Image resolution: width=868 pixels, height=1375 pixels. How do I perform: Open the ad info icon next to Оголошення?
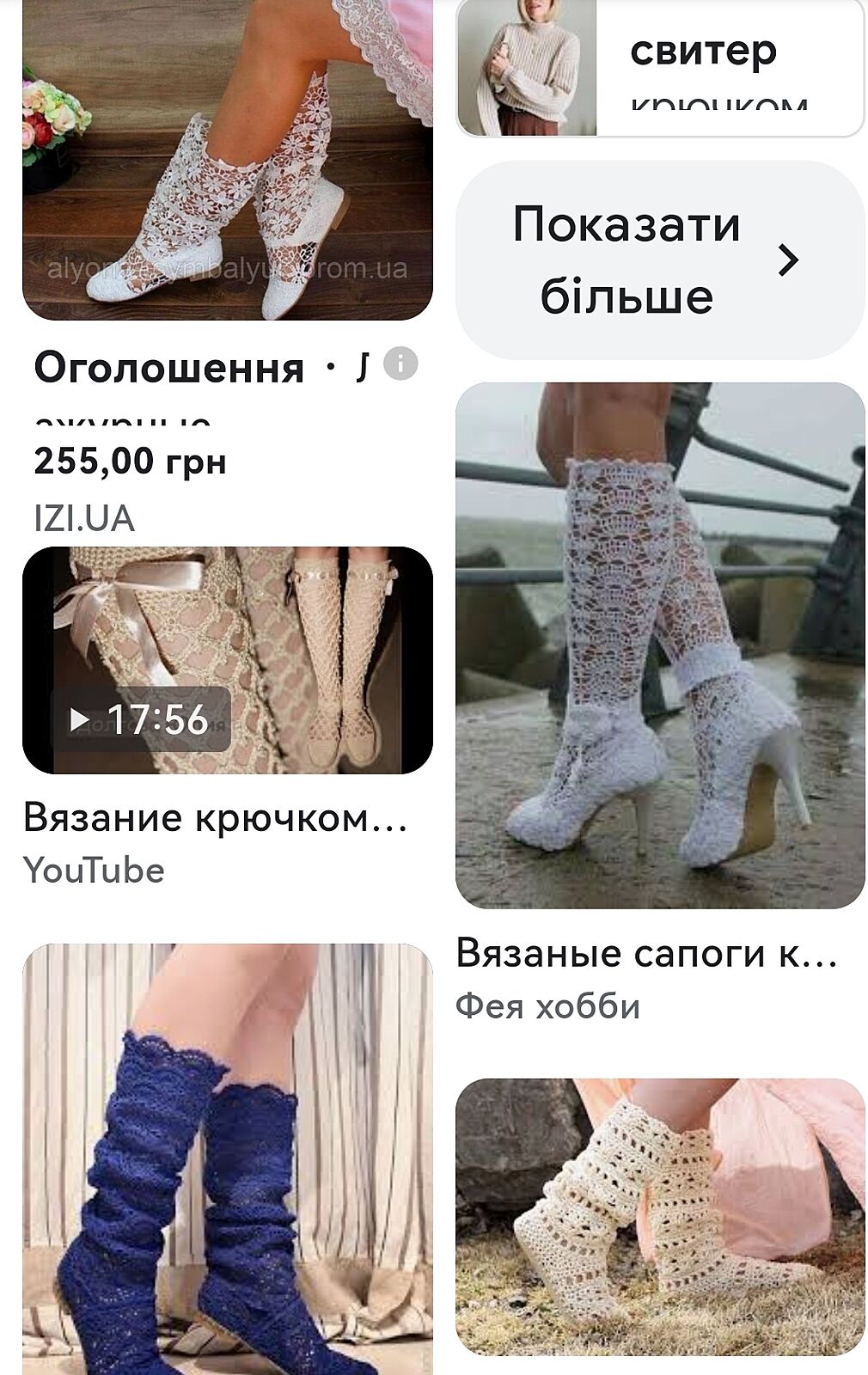pos(400,364)
